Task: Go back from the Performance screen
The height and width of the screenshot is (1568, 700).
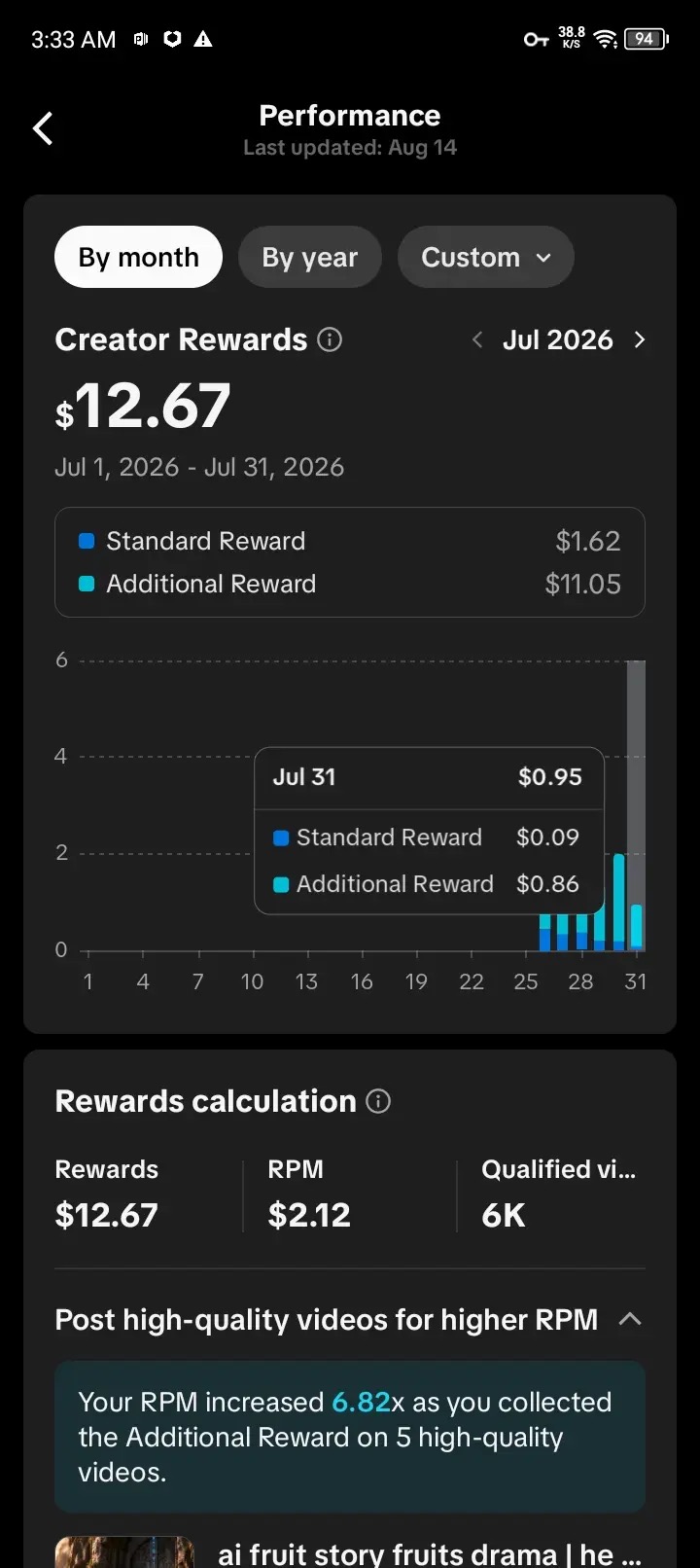Action: tap(43, 128)
